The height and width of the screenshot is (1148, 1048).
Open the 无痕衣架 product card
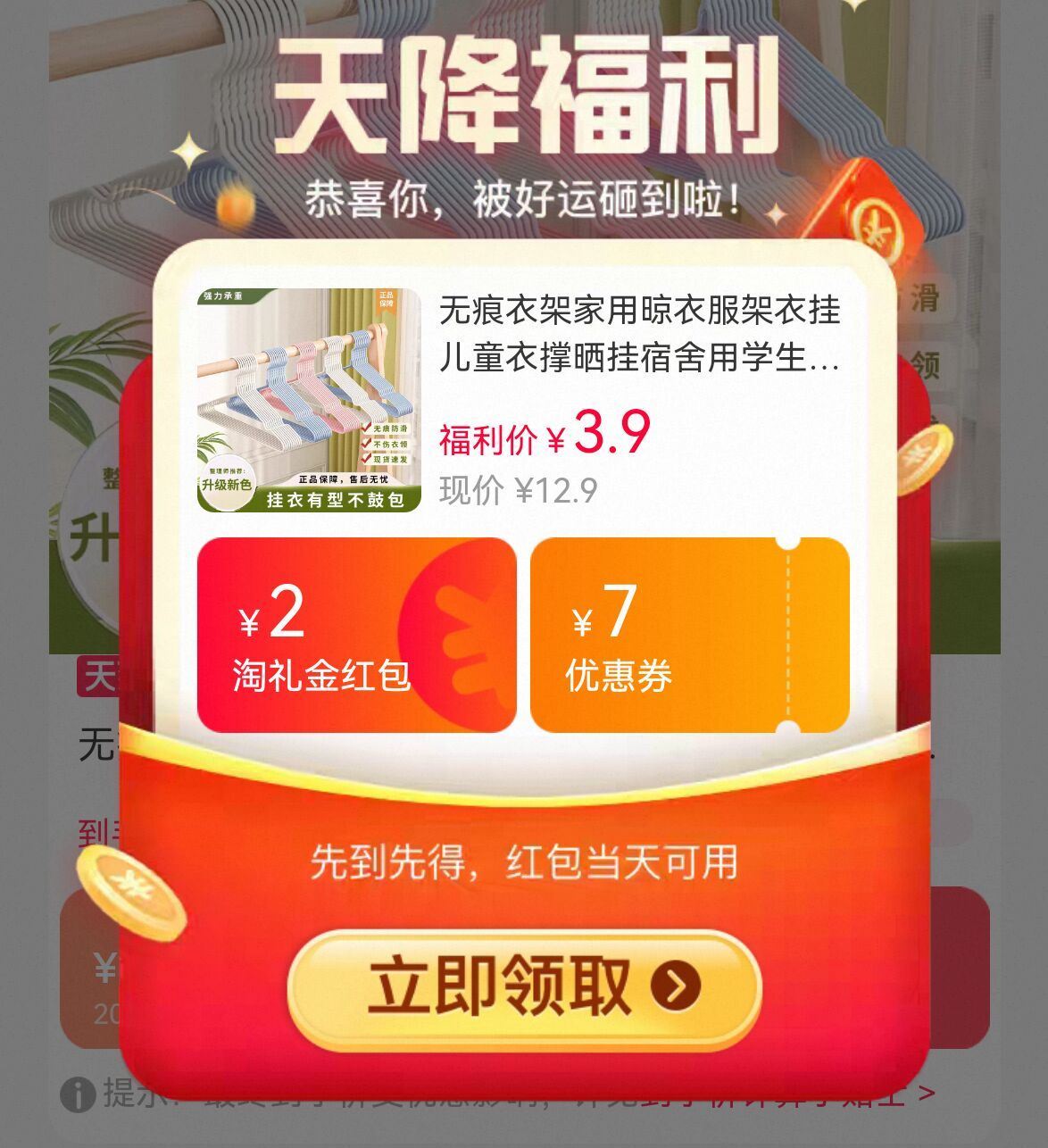coord(523,401)
